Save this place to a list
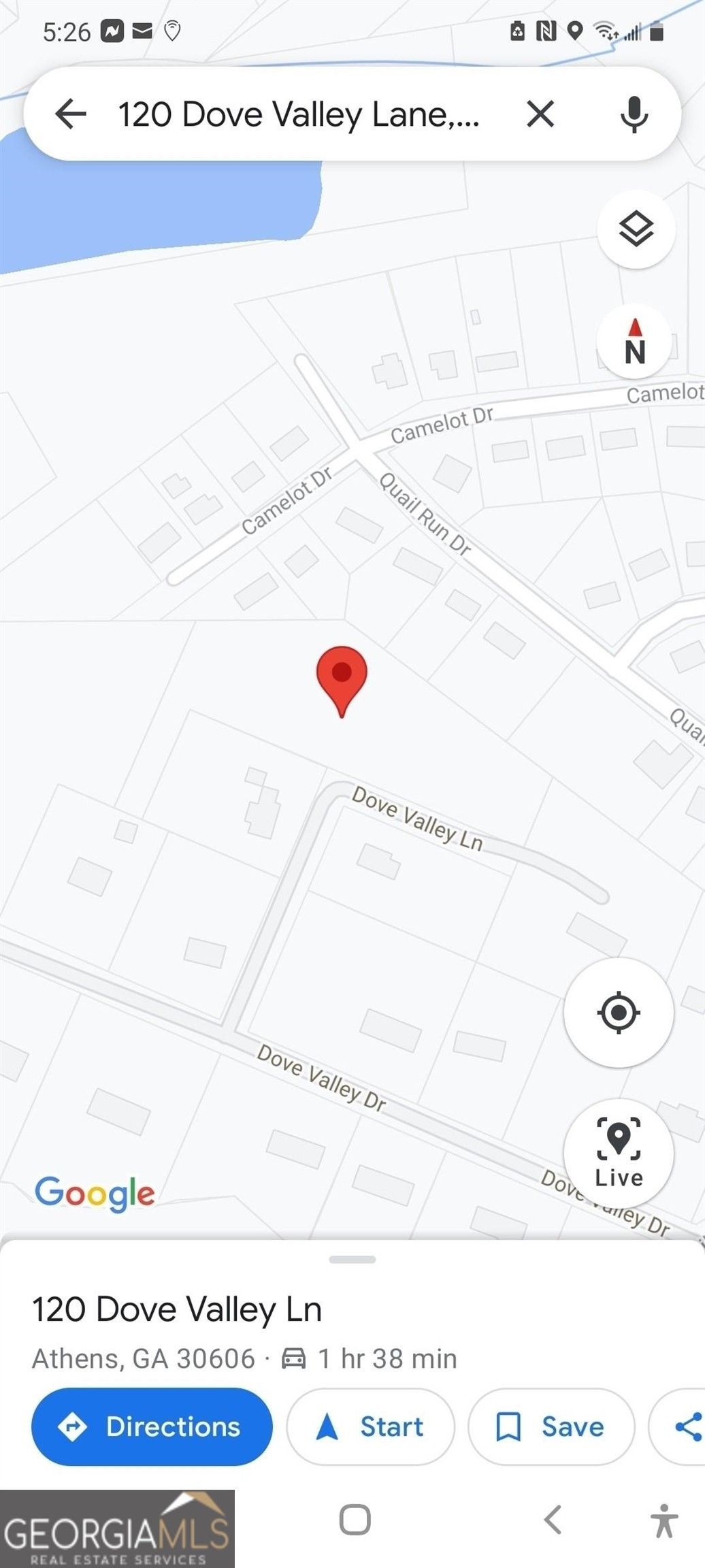Image resolution: width=705 pixels, height=1568 pixels. pos(551,1426)
